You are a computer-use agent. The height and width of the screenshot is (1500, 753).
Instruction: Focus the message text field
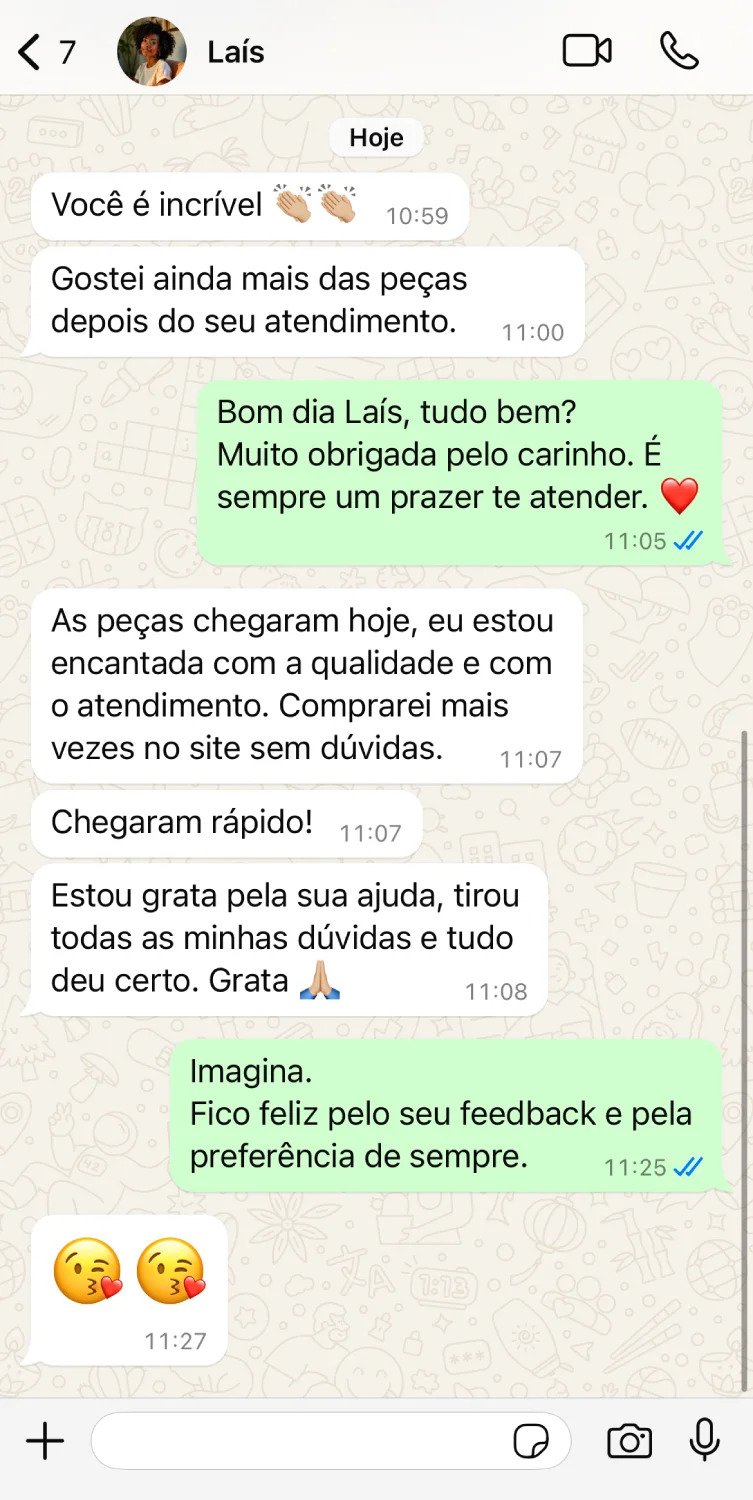point(300,1441)
